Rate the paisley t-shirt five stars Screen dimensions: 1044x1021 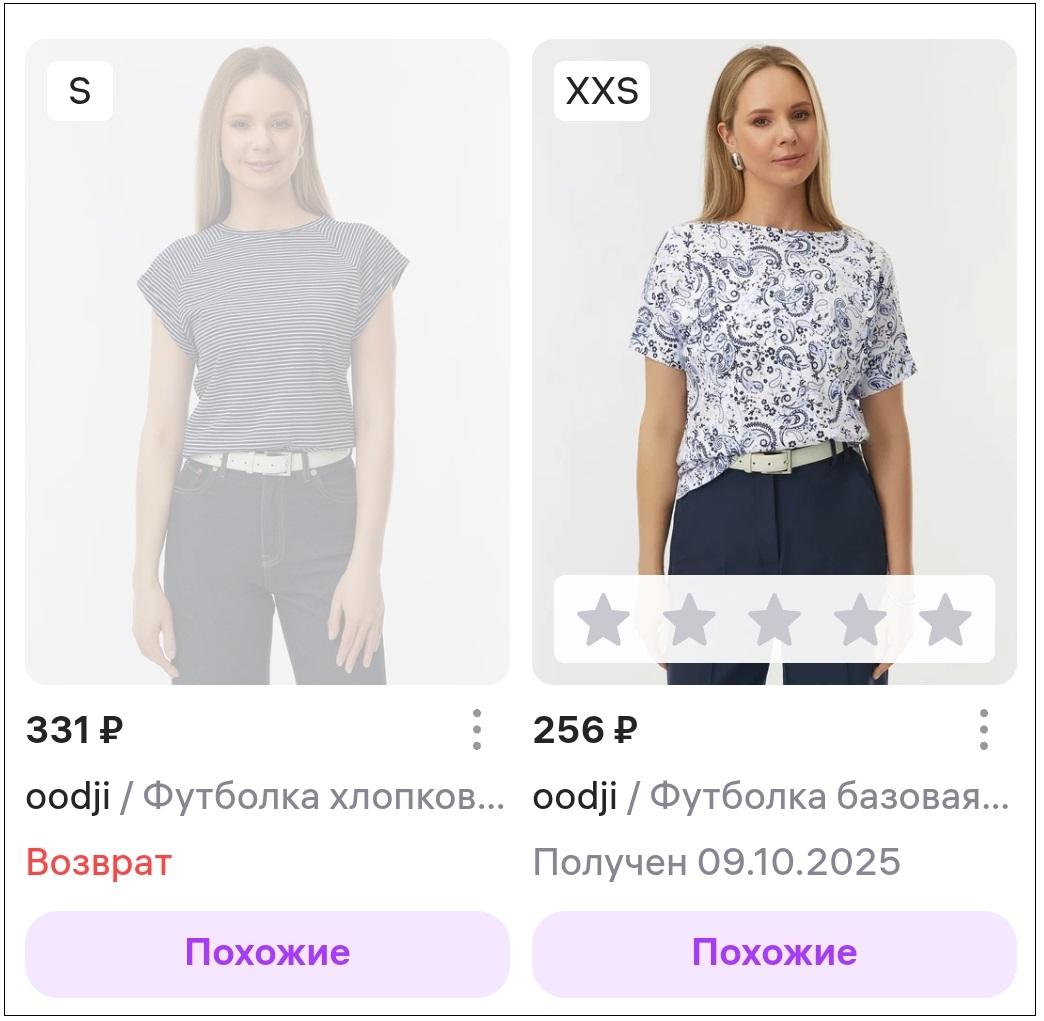tap(945, 620)
